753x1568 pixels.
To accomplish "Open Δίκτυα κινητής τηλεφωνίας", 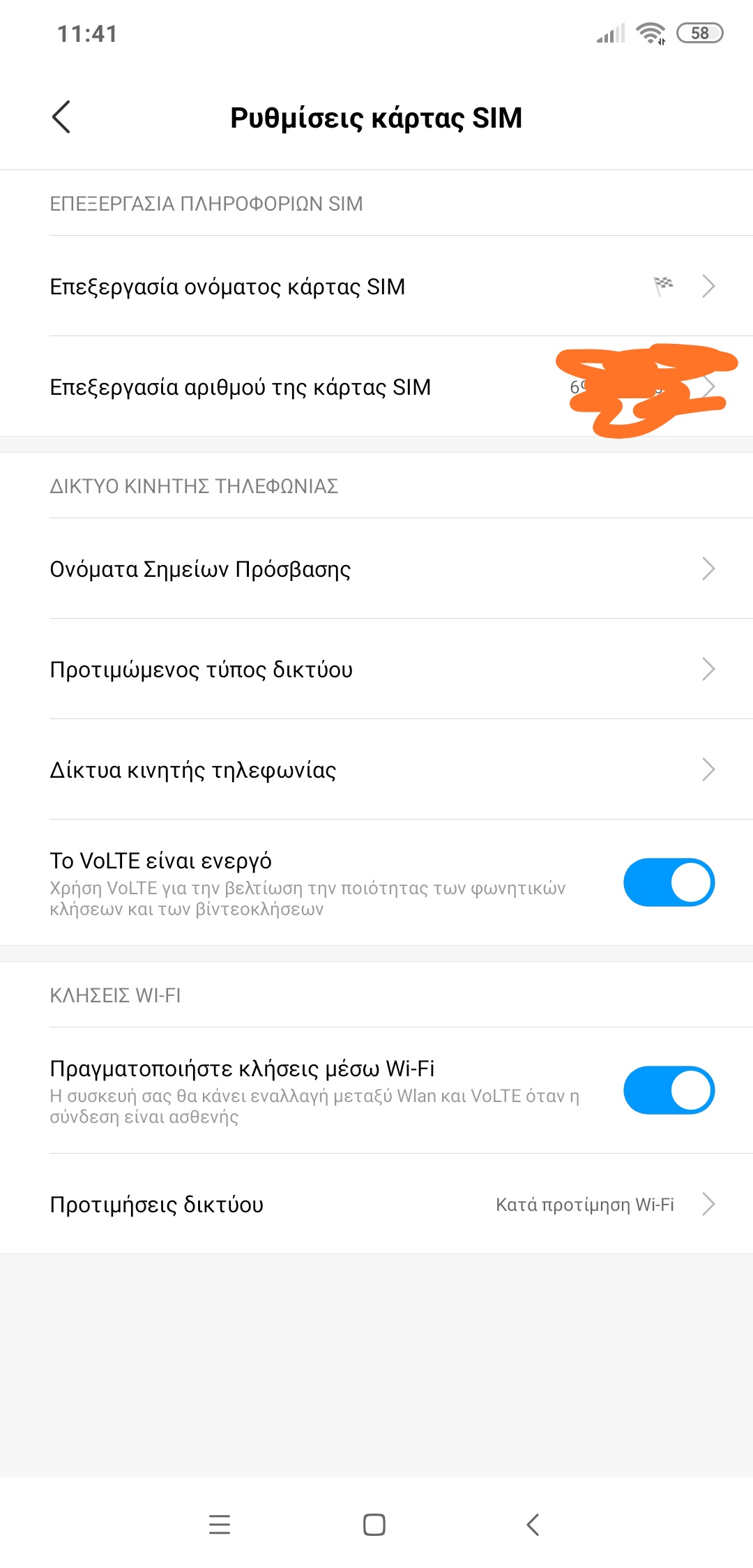I will point(376,770).
